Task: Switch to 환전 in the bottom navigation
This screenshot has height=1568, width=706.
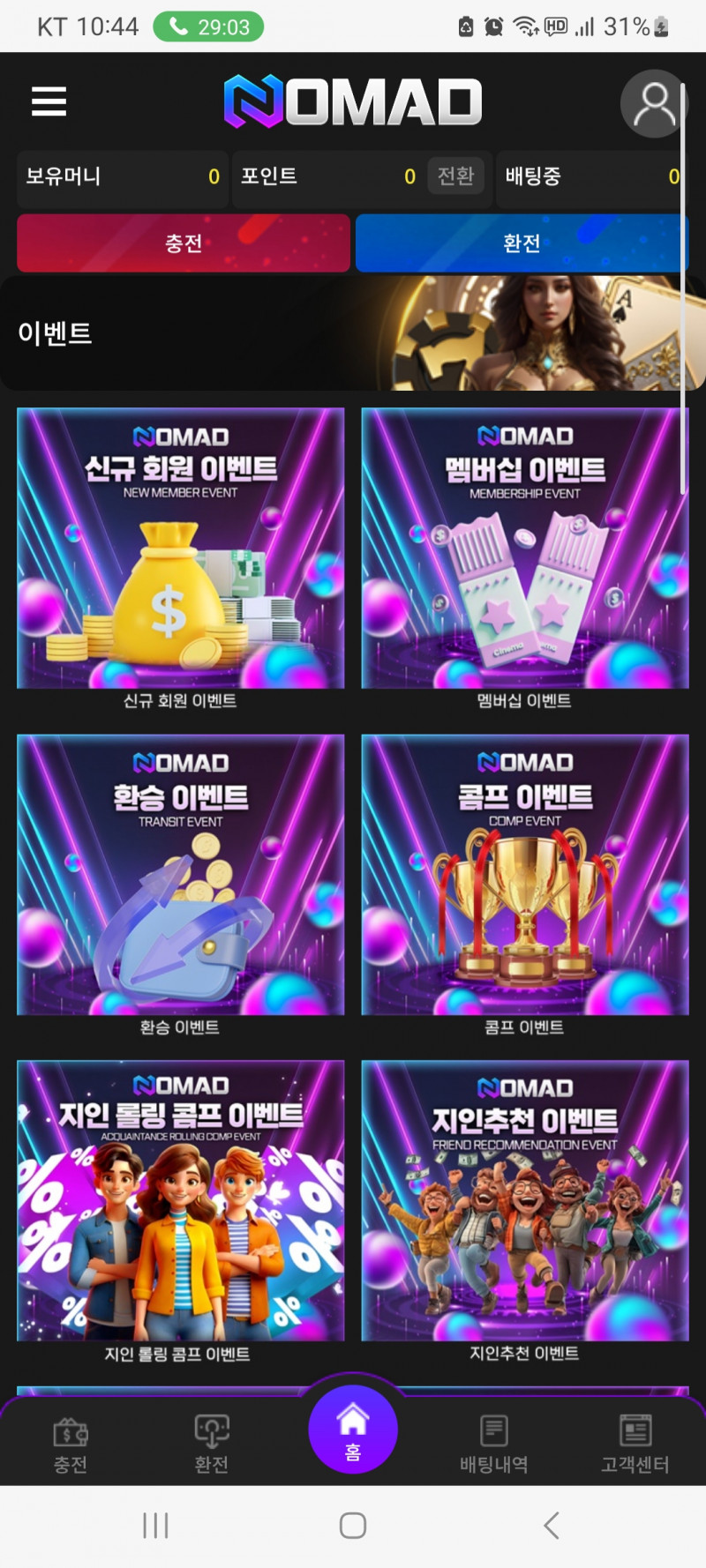Action: (212, 1445)
